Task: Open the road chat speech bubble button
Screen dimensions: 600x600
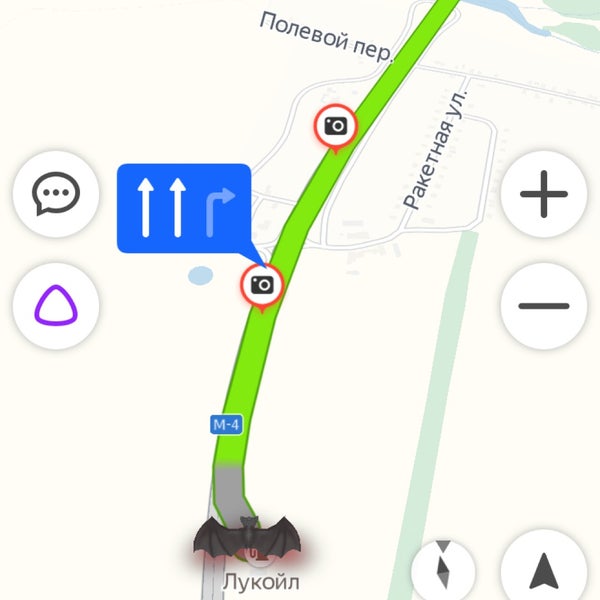Action: click(x=55, y=194)
